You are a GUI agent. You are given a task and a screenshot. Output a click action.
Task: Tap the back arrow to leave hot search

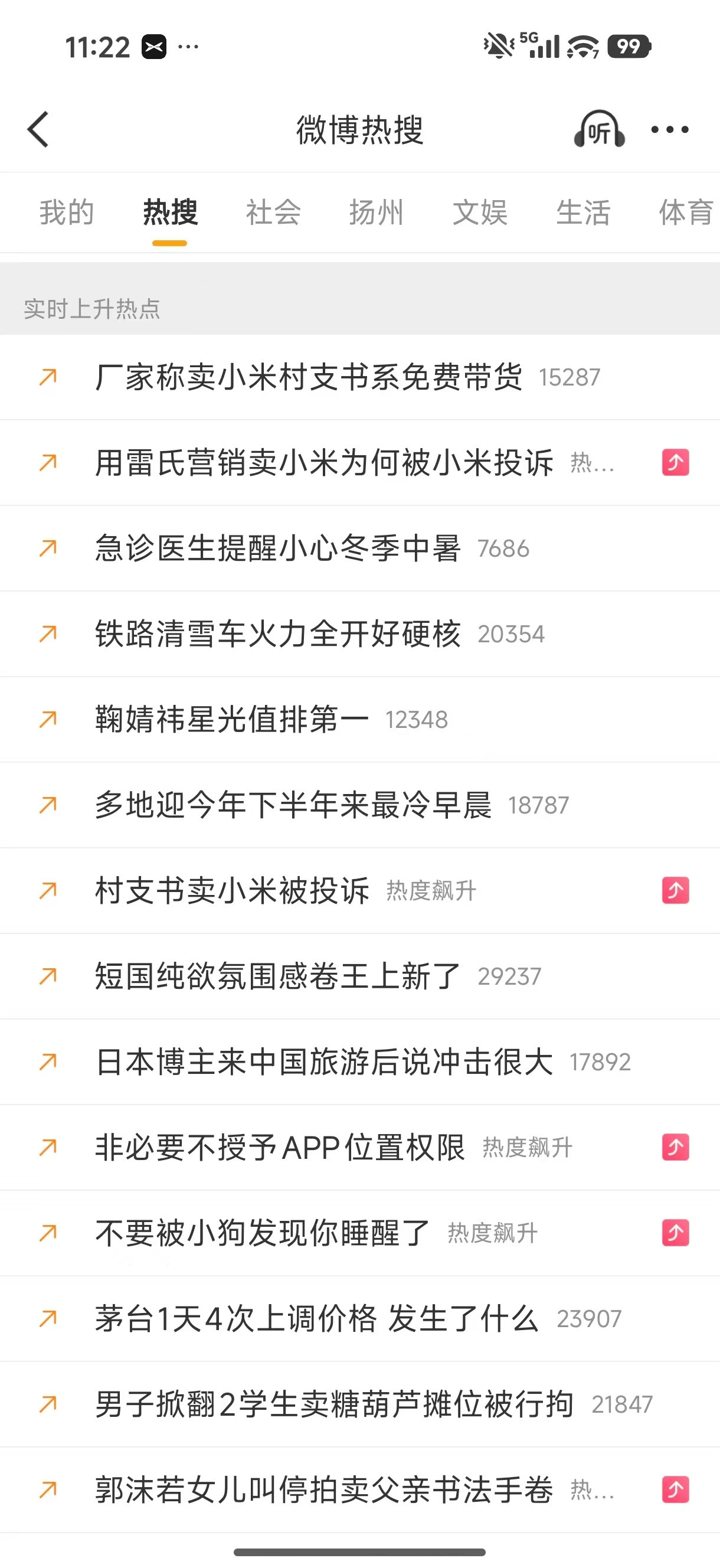38,130
